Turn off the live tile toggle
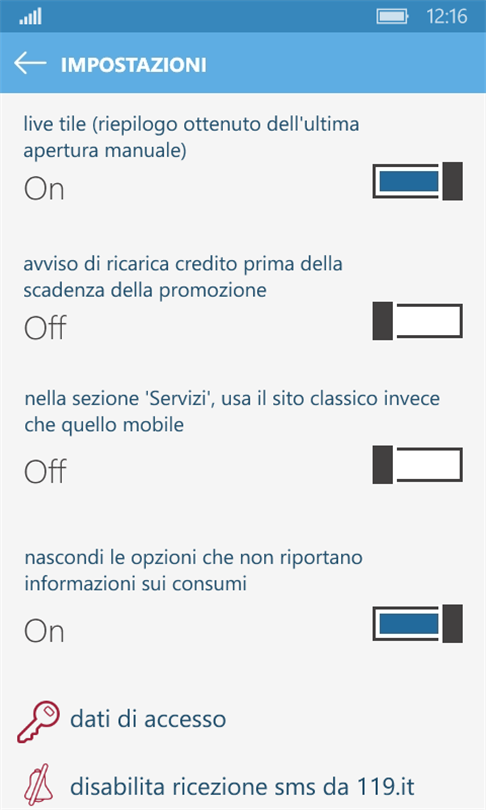Viewport: 486px width, 810px height. point(417,181)
